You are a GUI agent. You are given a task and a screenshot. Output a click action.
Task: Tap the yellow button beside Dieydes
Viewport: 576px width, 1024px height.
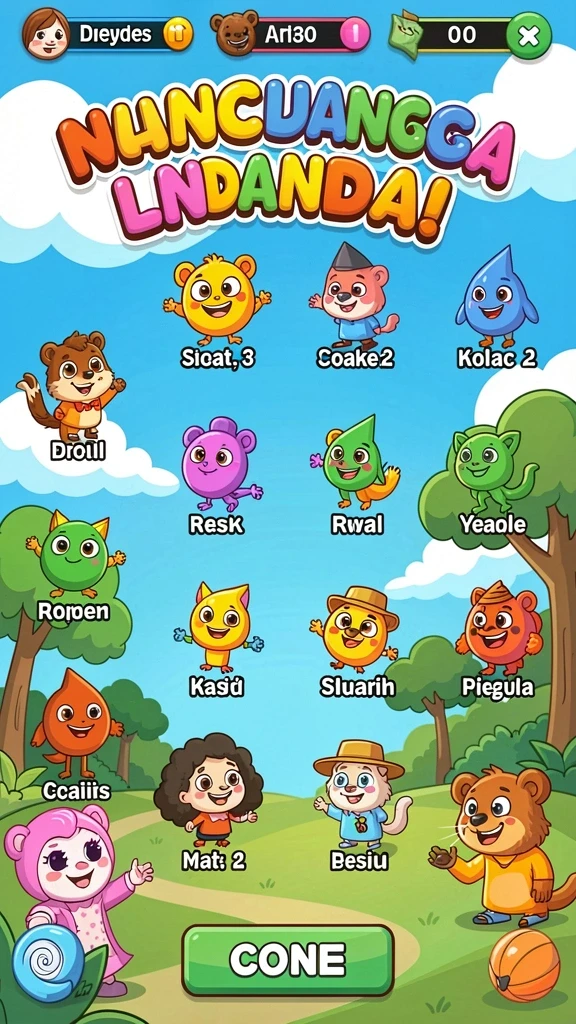point(177,33)
